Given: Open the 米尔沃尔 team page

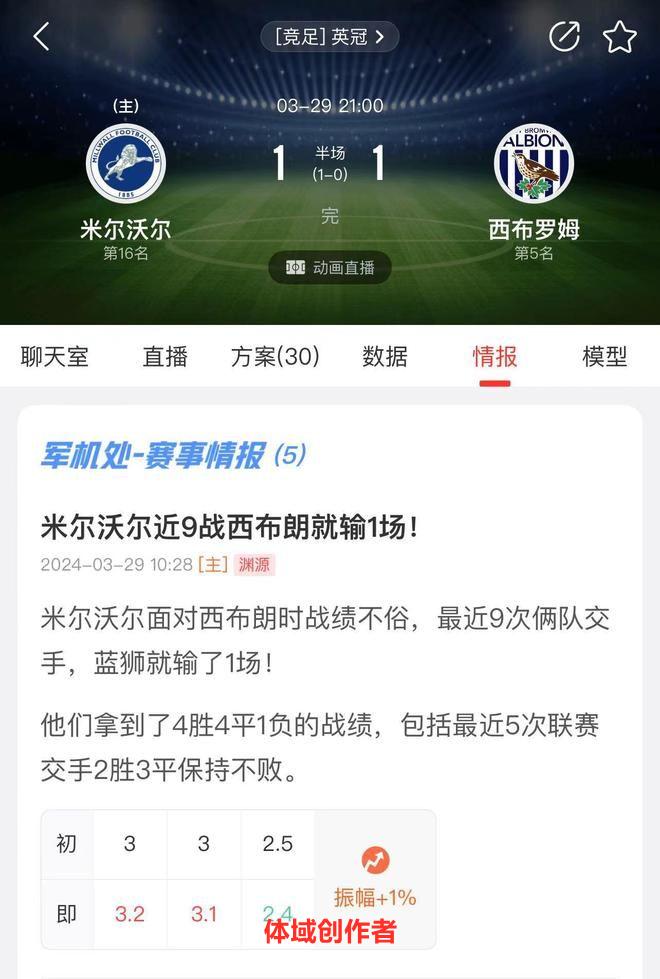Looking at the screenshot, I should pos(126,163).
